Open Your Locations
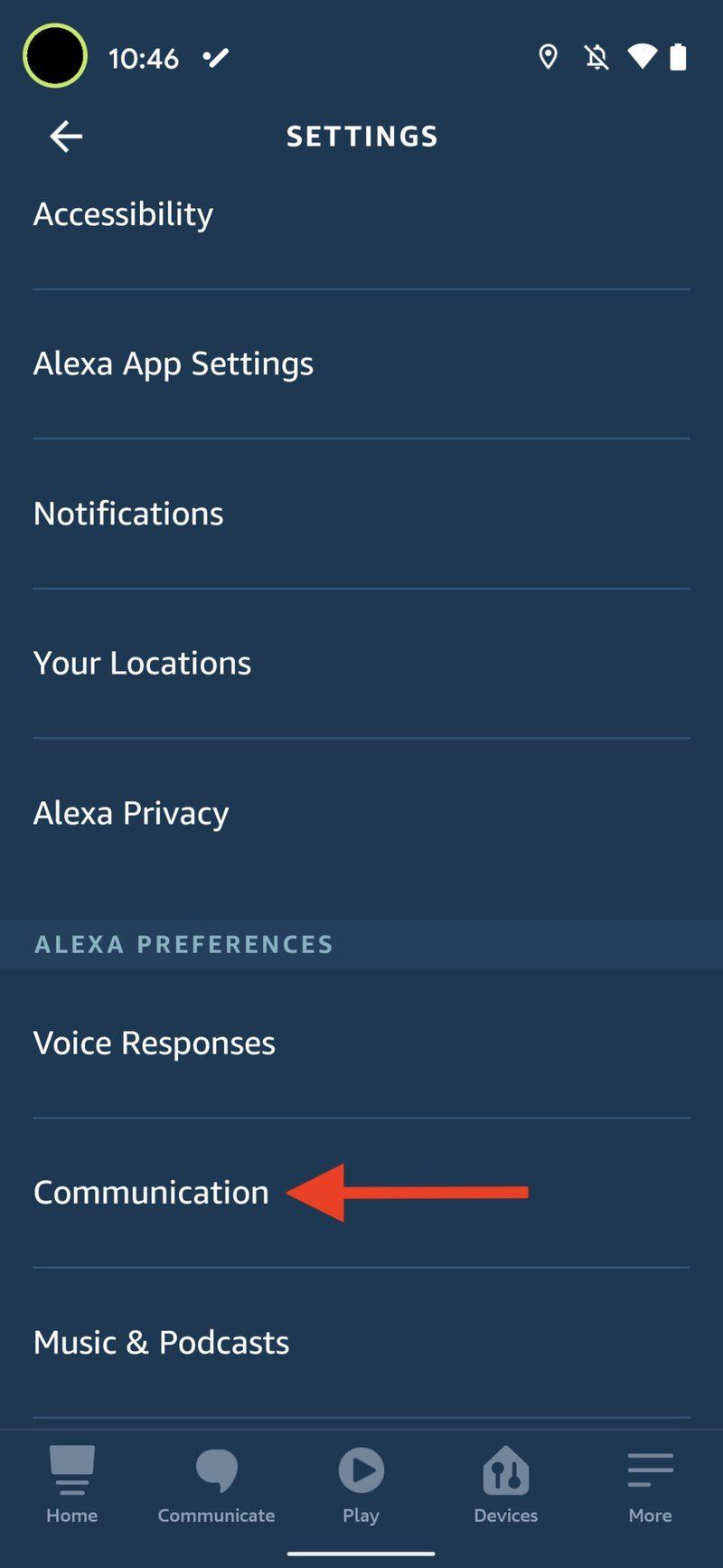 142,663
